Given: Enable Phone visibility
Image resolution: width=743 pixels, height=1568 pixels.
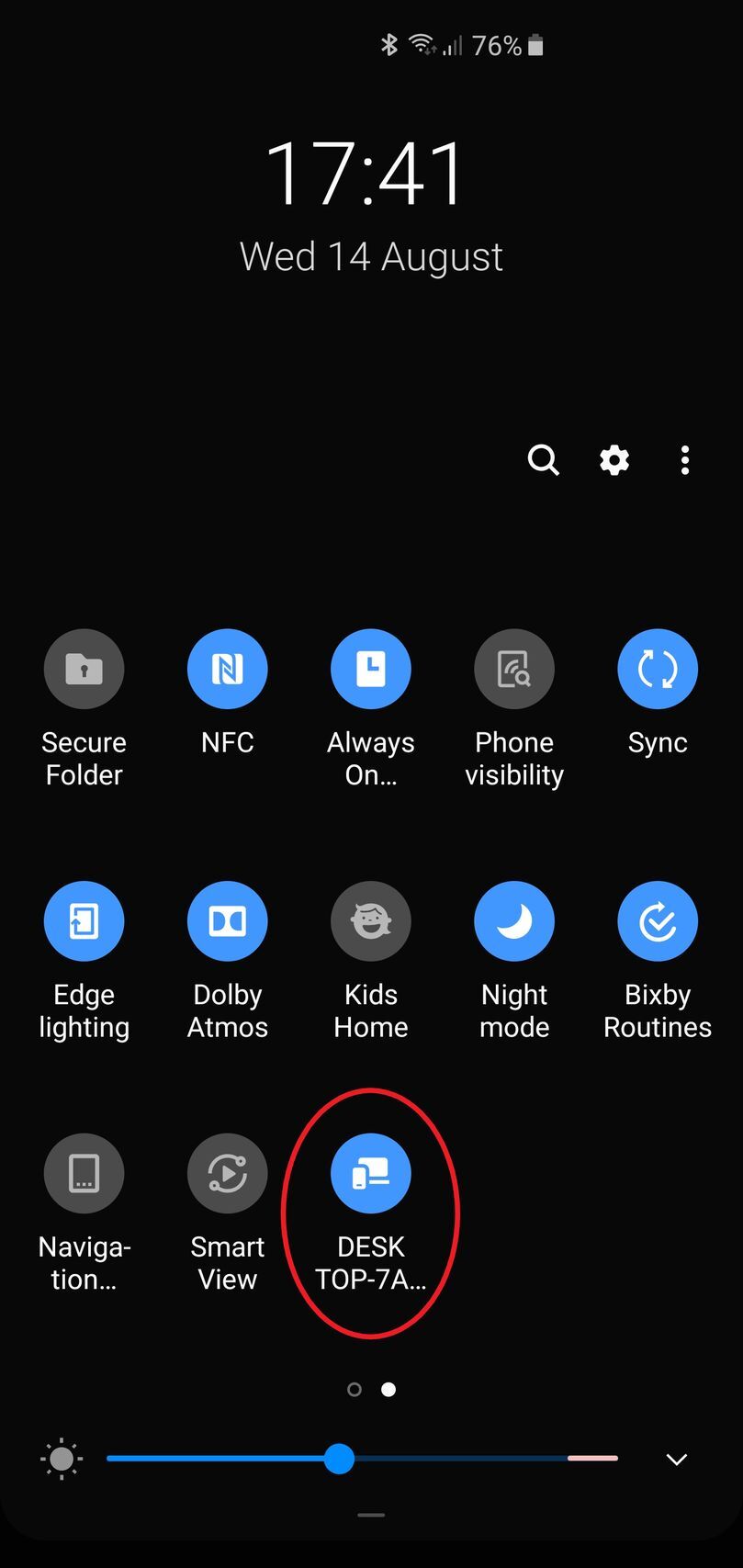Looking at the screenshot, I should (513, 669).
